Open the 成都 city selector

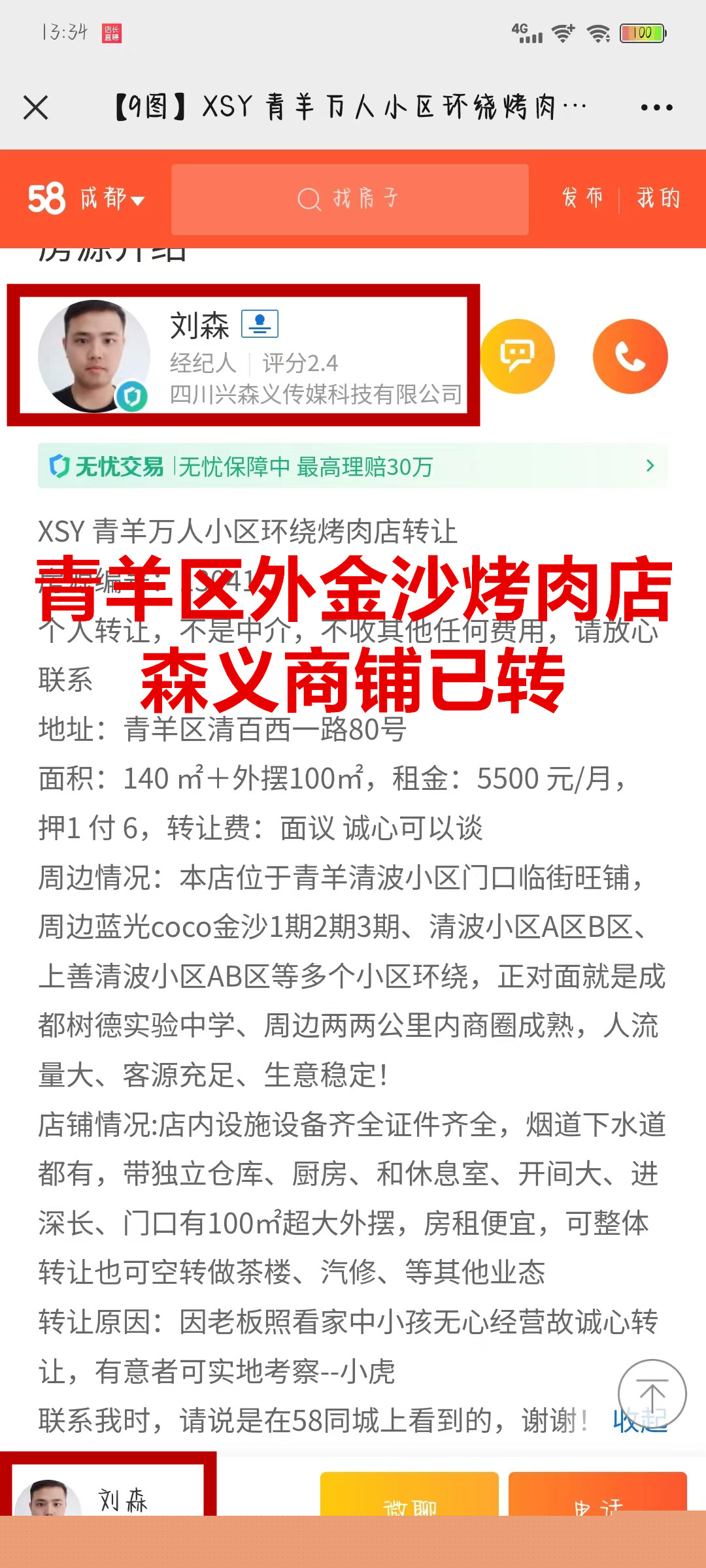click(x=111, y=199)
